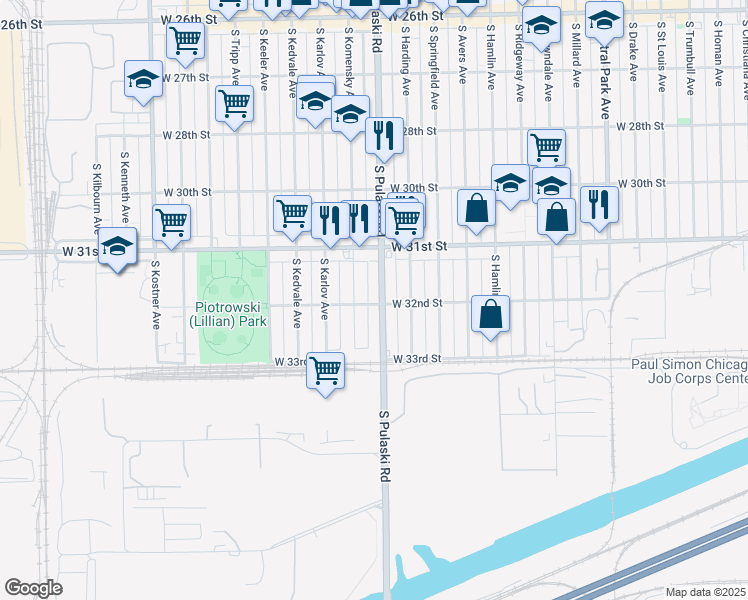Tap the grocery cart marker near S Keeler Ave

(234, 103)
